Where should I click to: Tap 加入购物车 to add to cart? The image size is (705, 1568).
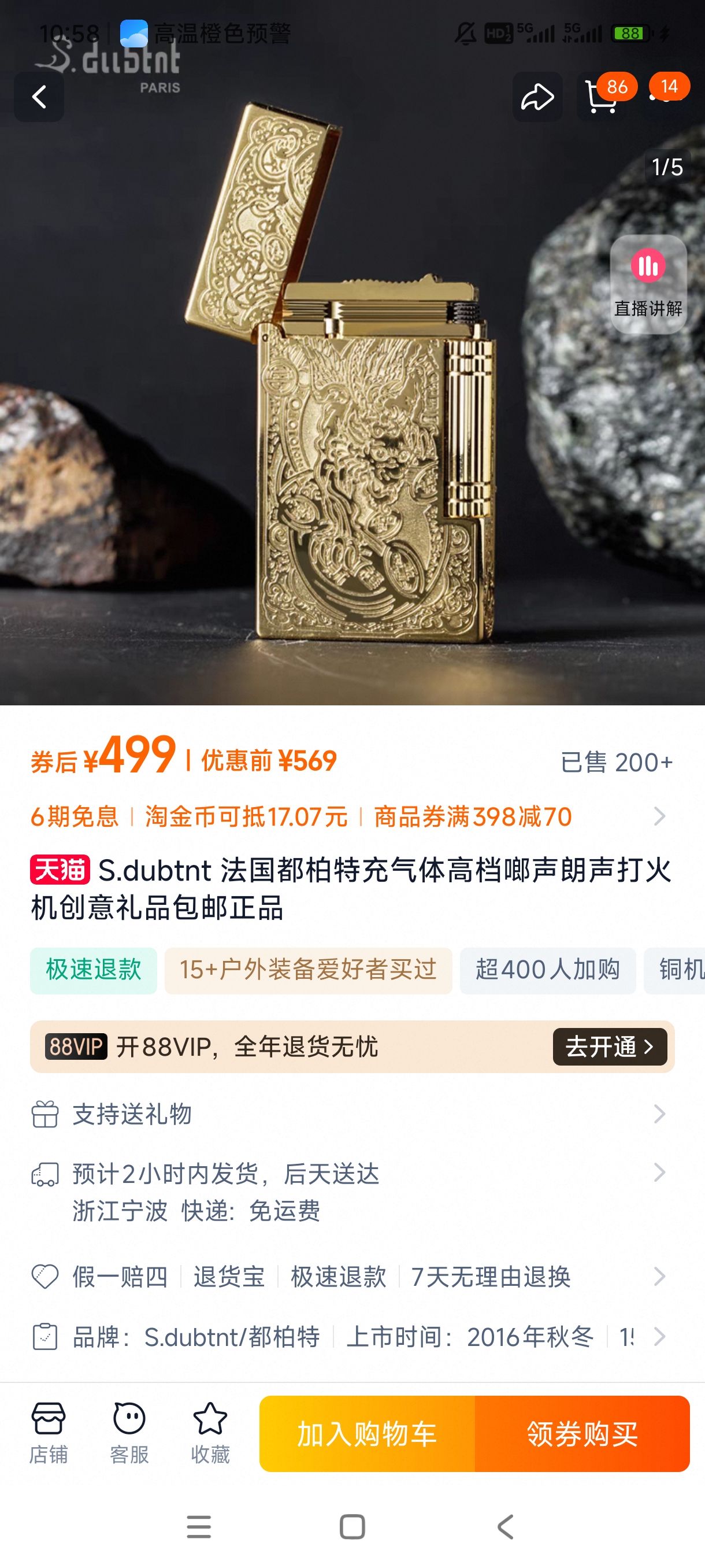[367, 1433]
